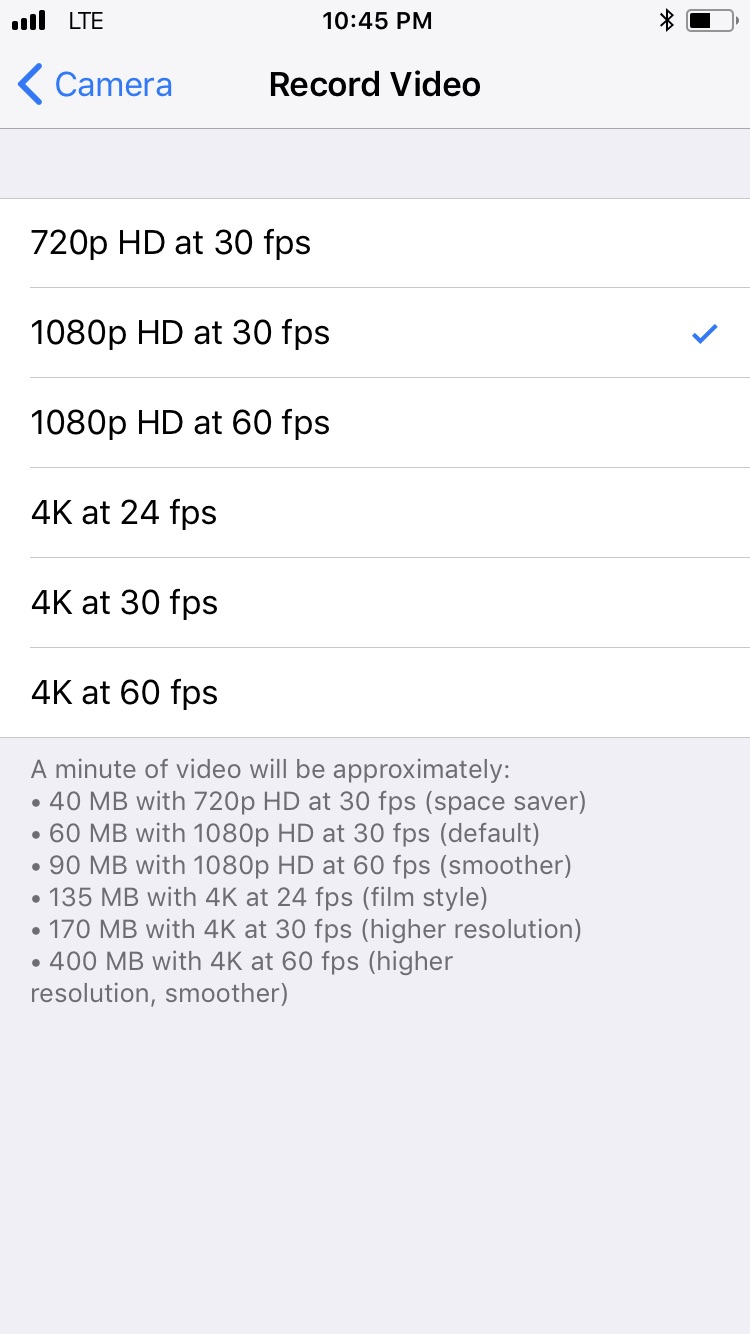Viewport: 750px width, 1334px height.
Task: Pick 4K at 24 fps
Action: point(375,513)
